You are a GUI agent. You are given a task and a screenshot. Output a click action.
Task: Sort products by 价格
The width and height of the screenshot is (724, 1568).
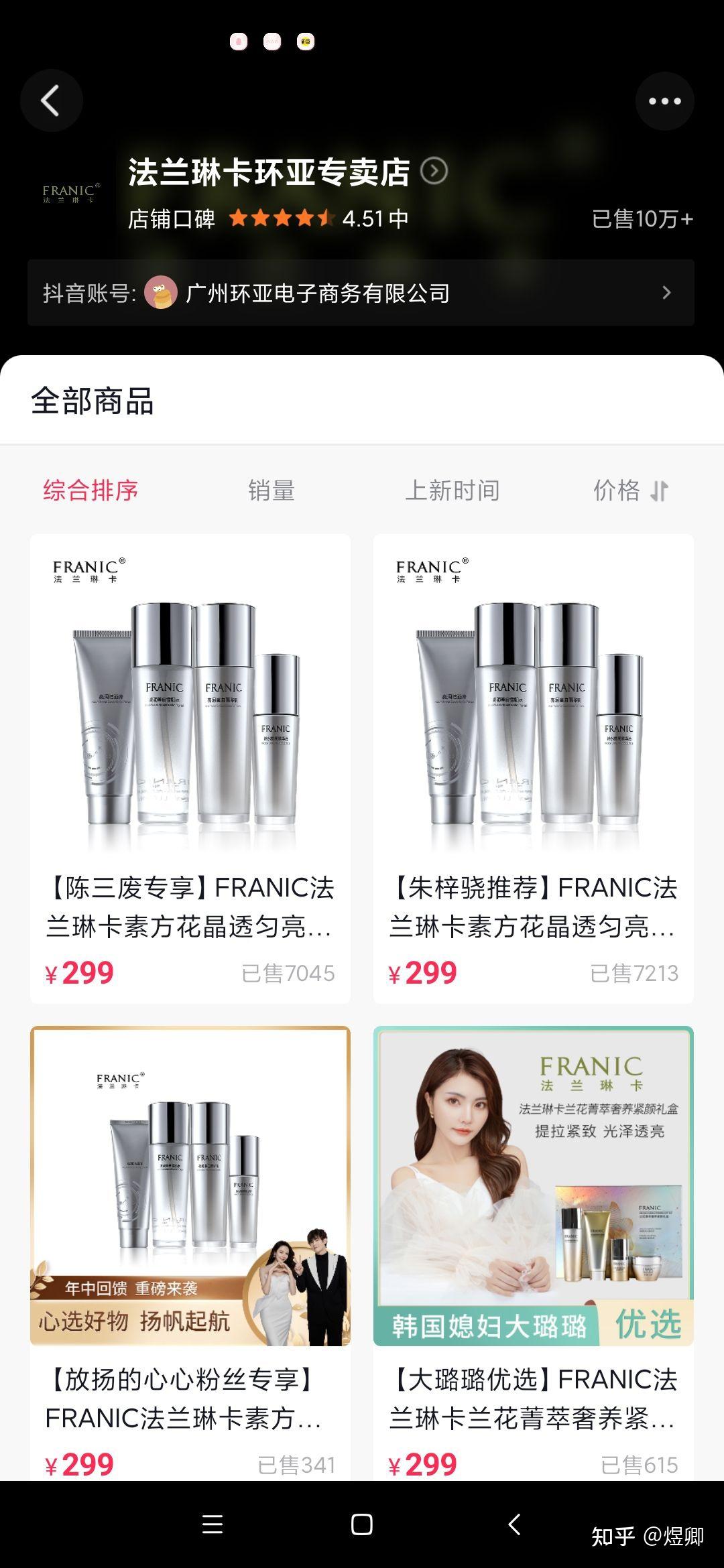(x=630, y=491)
